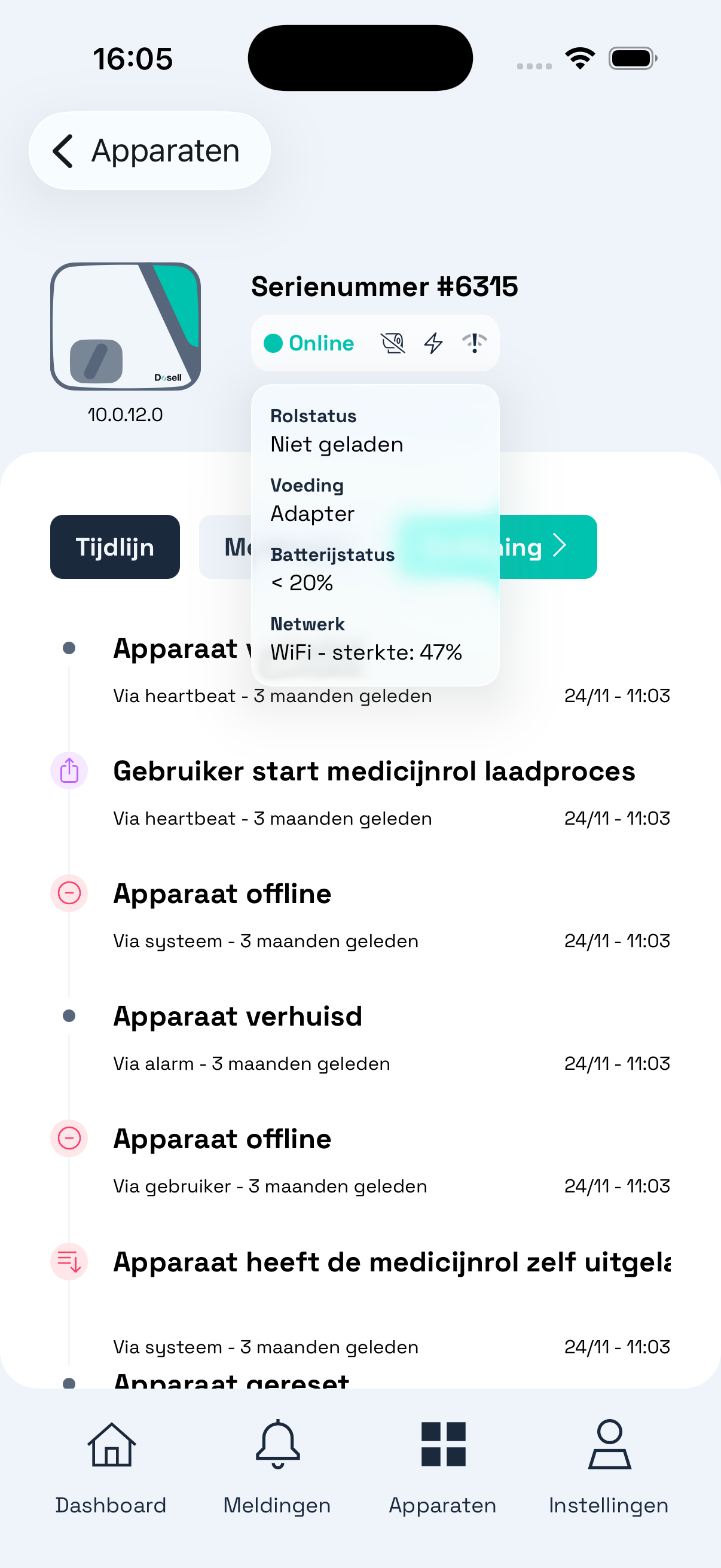721x1568 pixels.
Task: Open the back chevron next to Apparaten
Action: coord(63,150)
